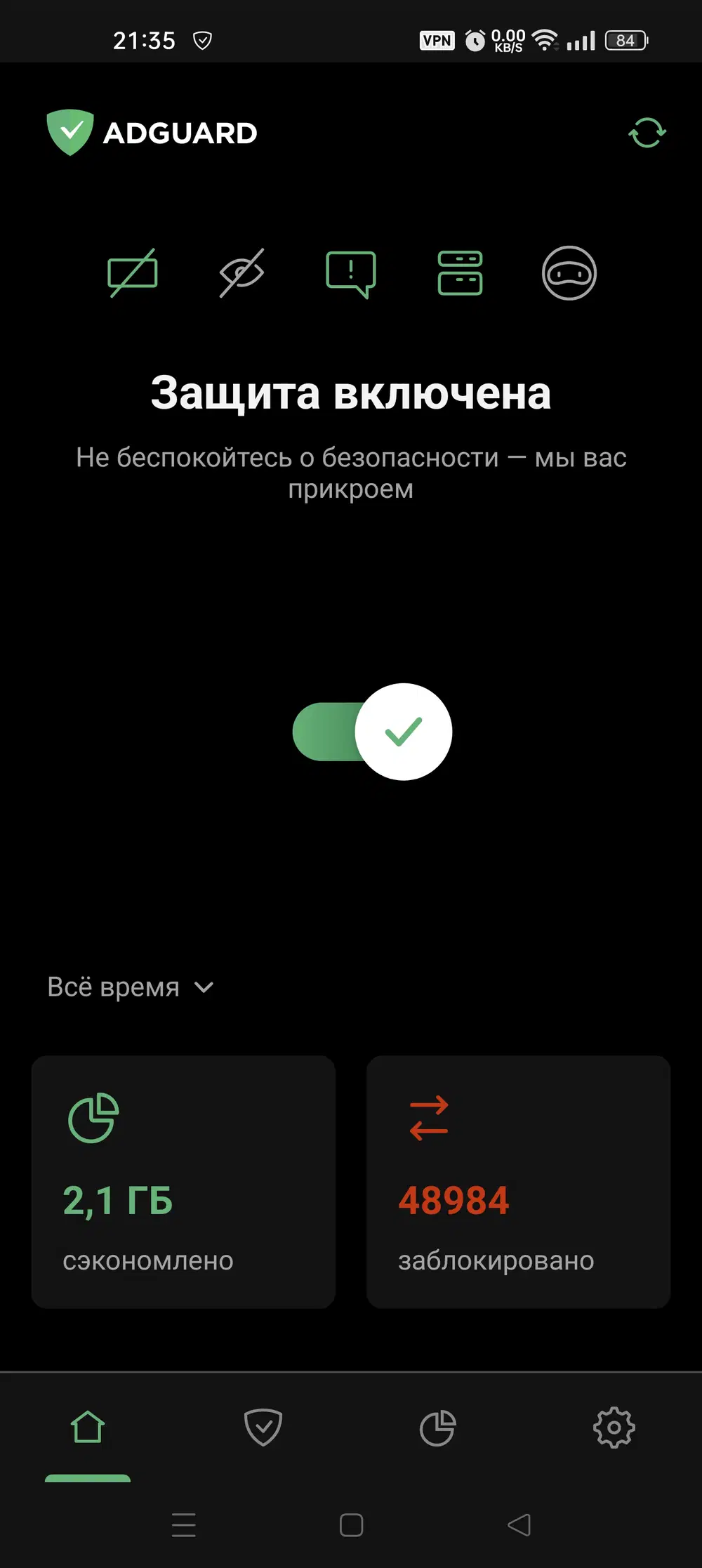Open the AdGuard VPN ninja icon
The image size is (702, 1568).
click(x=569, y=273)
